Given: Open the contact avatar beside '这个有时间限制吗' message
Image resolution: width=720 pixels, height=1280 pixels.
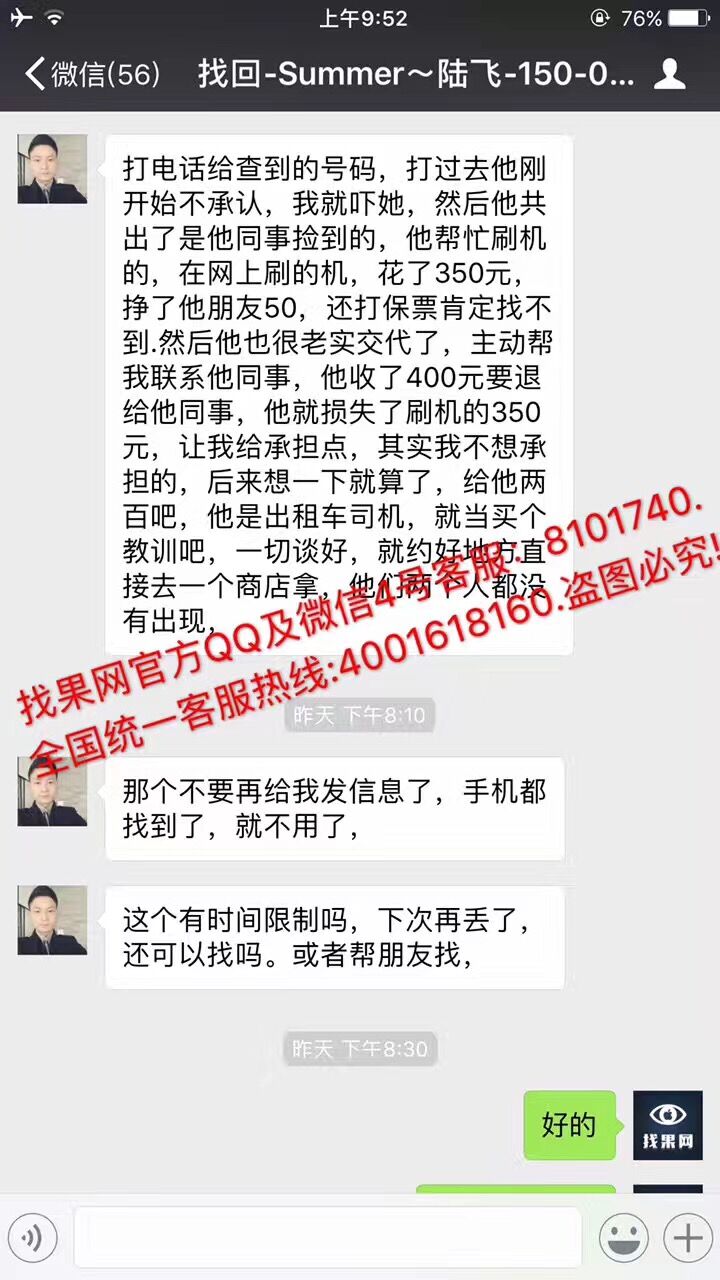Looking at the screenshot, I should (52, 920).
